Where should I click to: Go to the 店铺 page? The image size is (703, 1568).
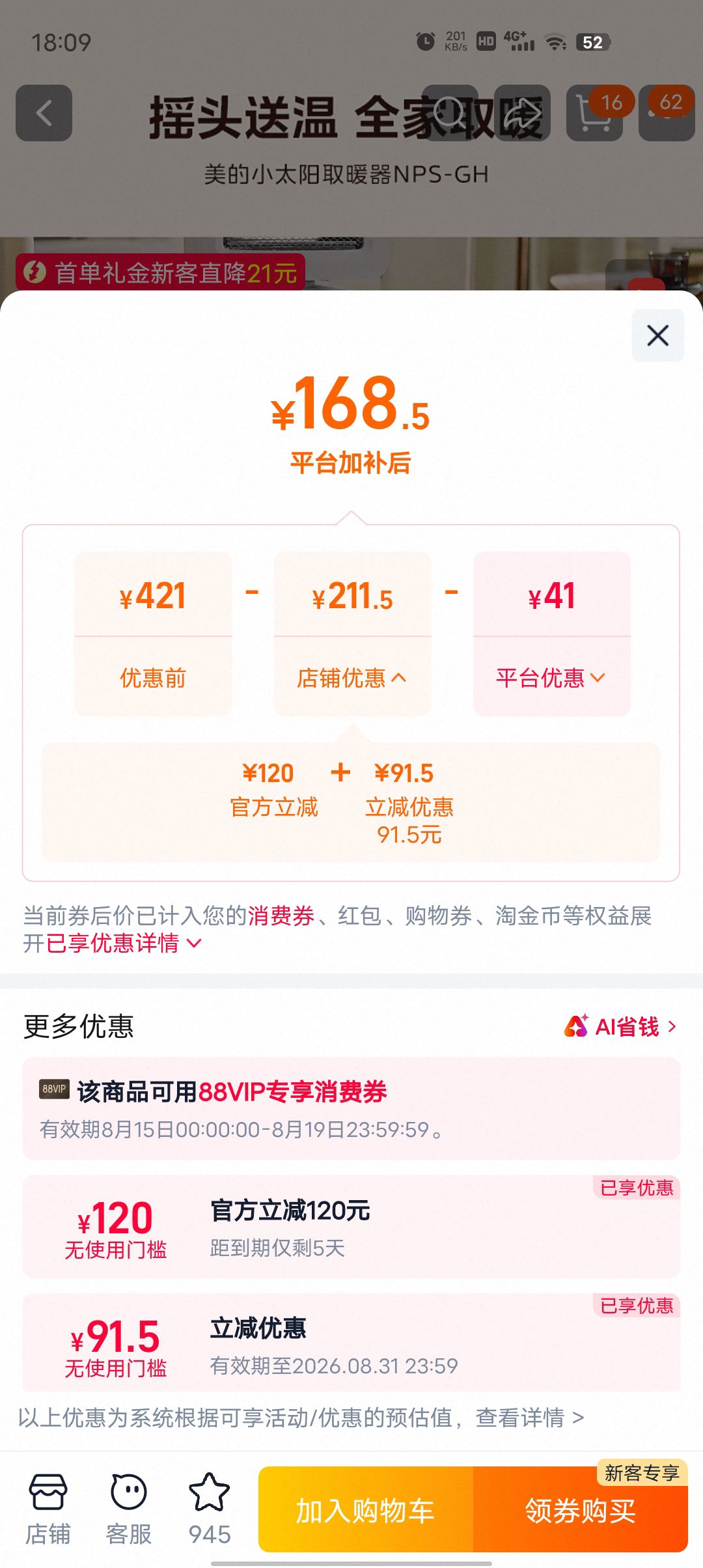pos(48,1509)
